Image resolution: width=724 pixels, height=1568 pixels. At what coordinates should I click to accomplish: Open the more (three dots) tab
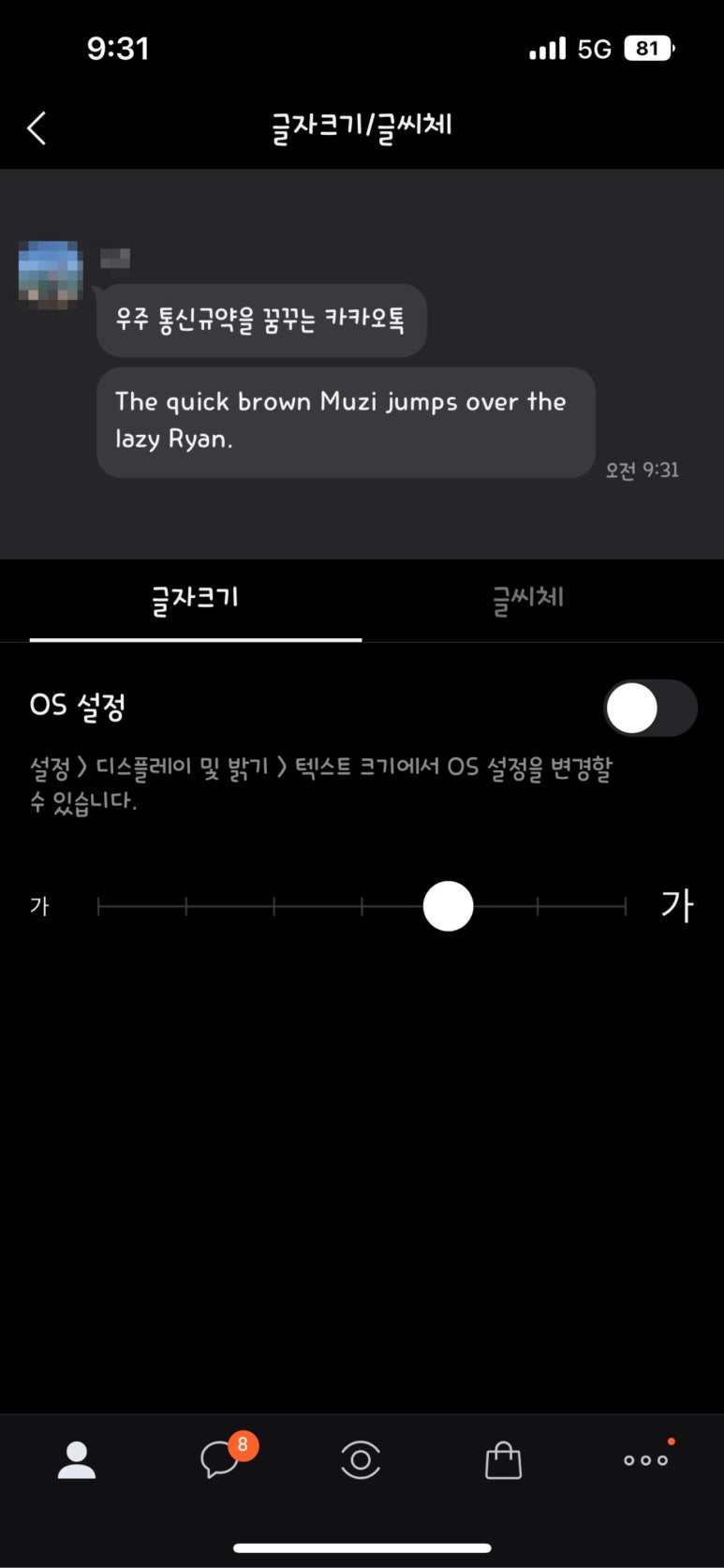tap(646, 1460)
